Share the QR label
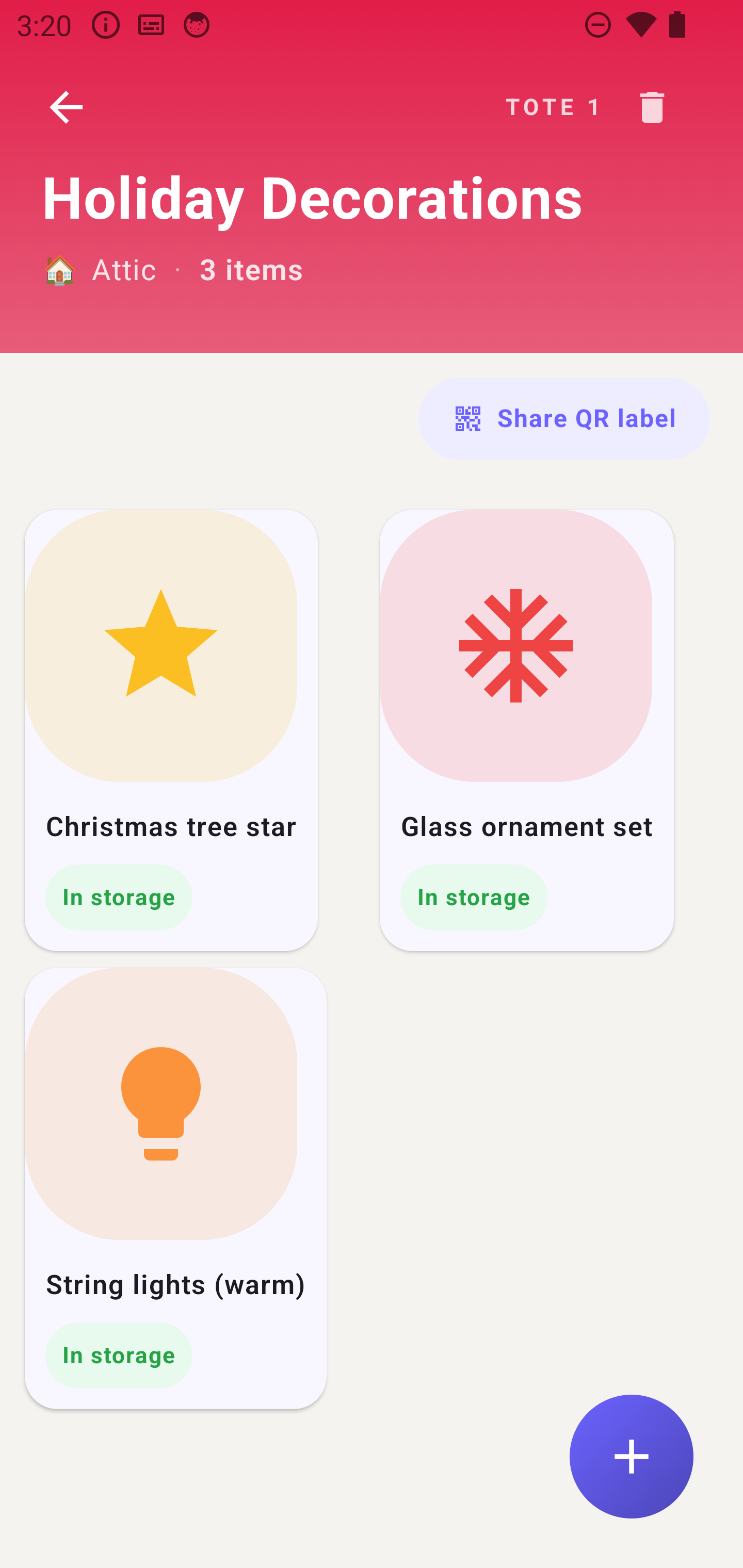 point(563,419)
